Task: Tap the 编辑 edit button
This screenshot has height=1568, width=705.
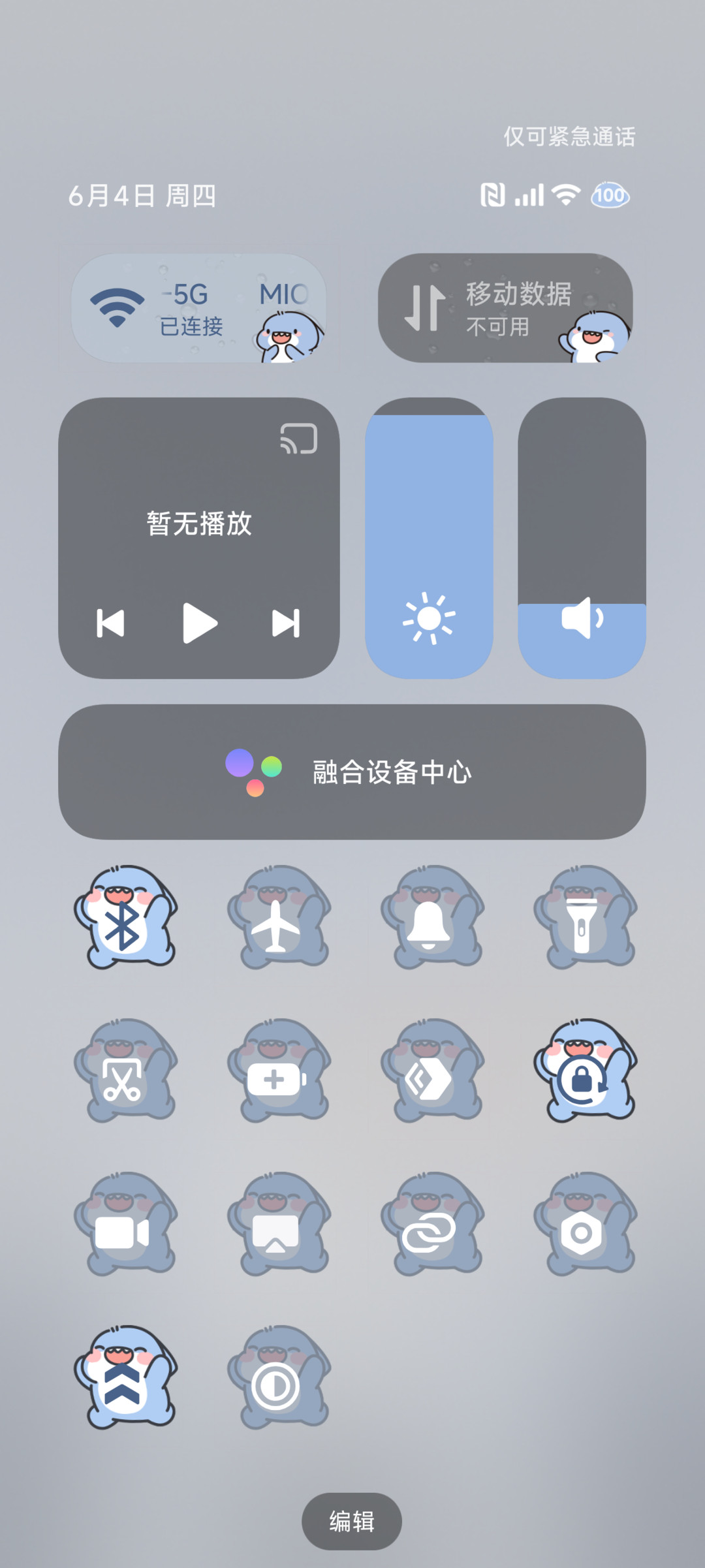Action: point(352,1522)
